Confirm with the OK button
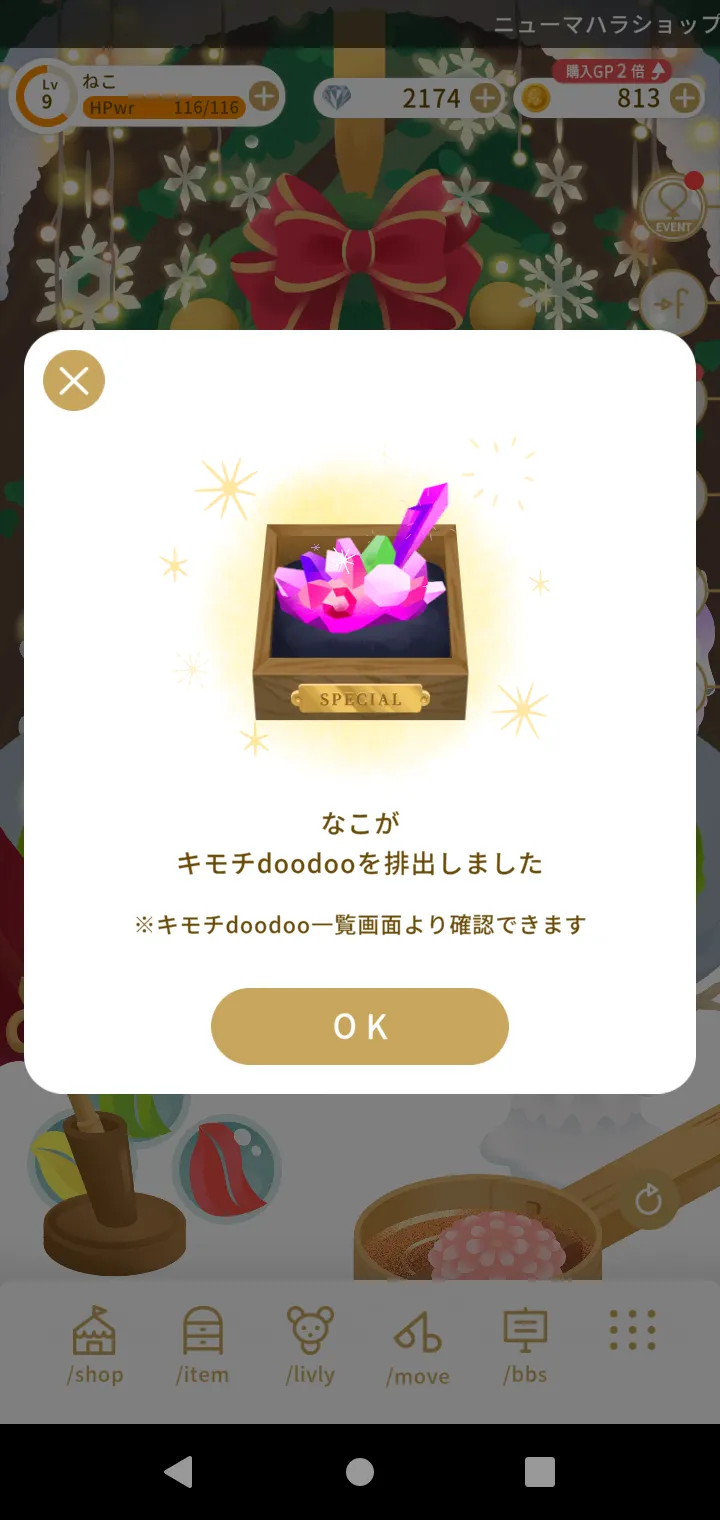The height and width of the screenshot is (1520, 720). coord(360,1026)
